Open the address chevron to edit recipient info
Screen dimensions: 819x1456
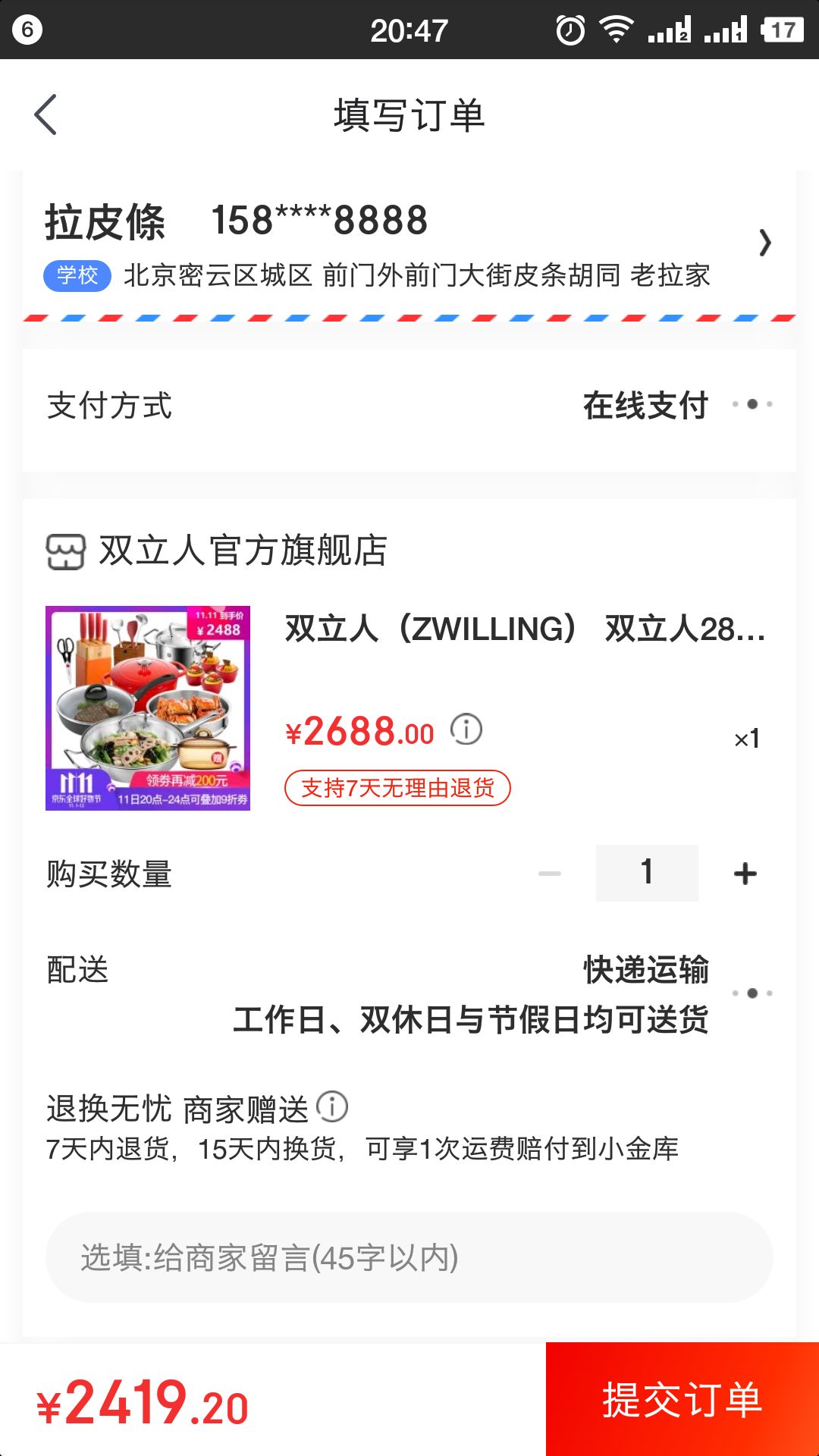click(764, 244)
